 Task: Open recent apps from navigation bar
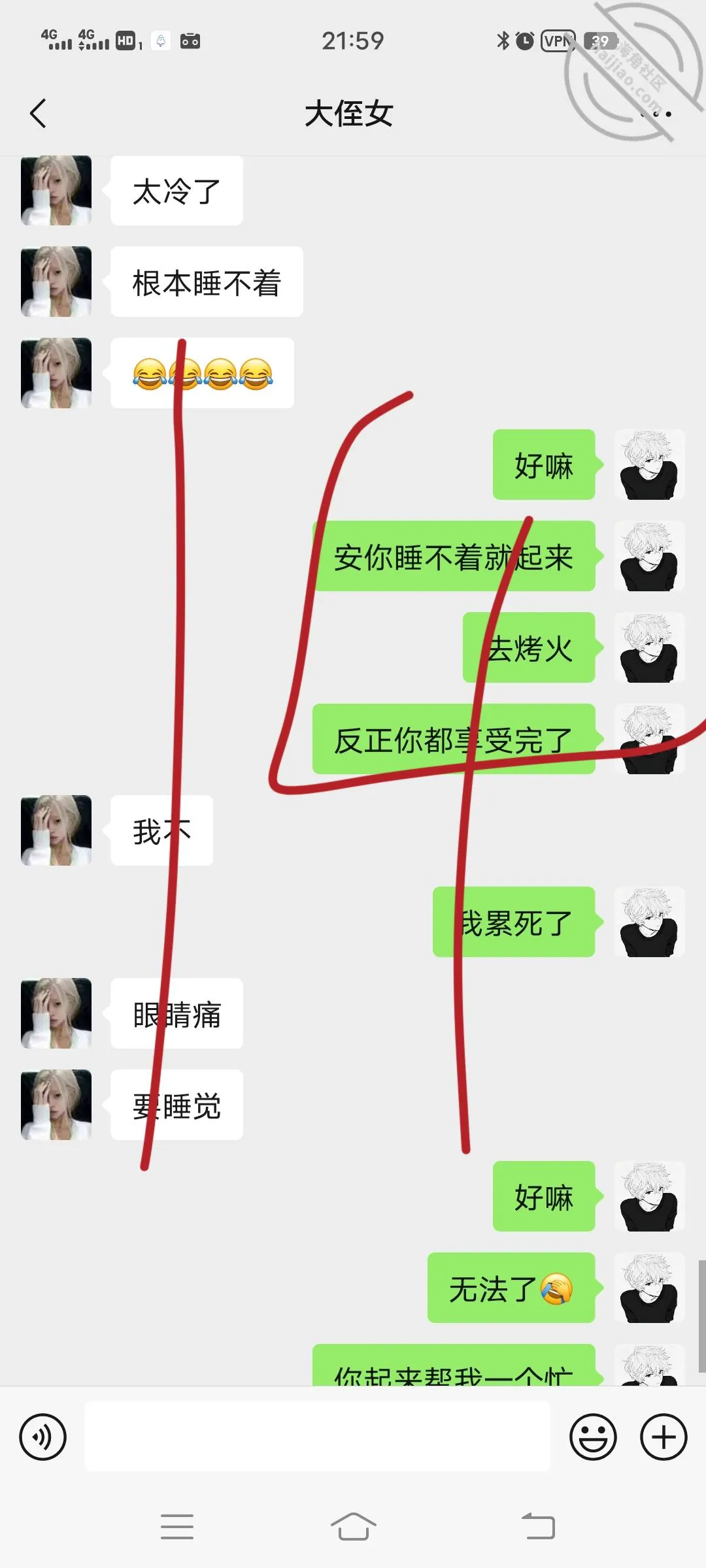pyautogui.click(x=177, y=1527)
